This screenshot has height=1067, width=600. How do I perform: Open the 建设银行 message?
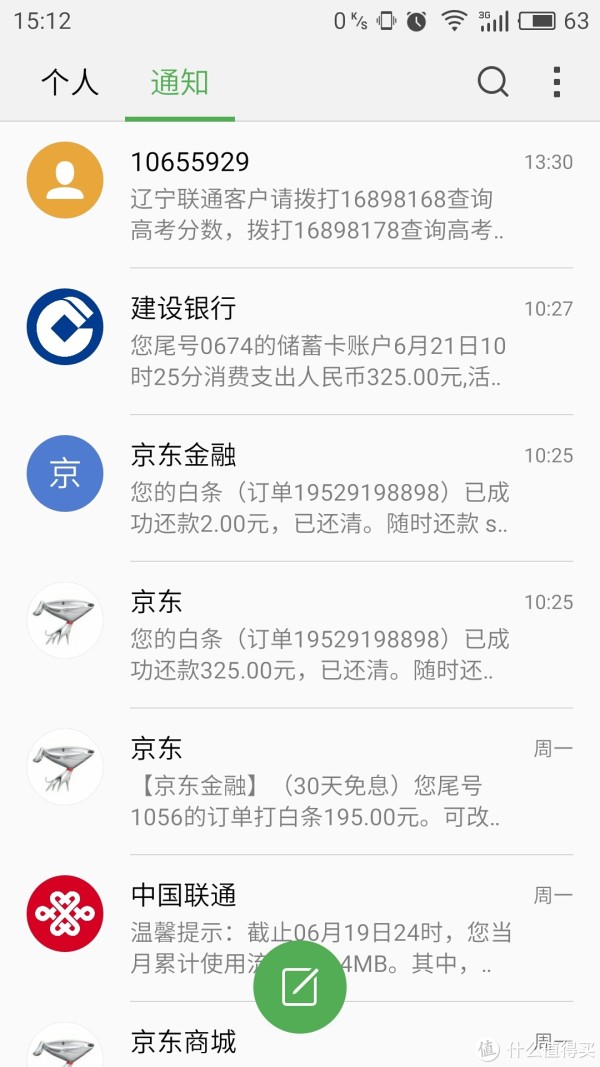pos(300,342)
